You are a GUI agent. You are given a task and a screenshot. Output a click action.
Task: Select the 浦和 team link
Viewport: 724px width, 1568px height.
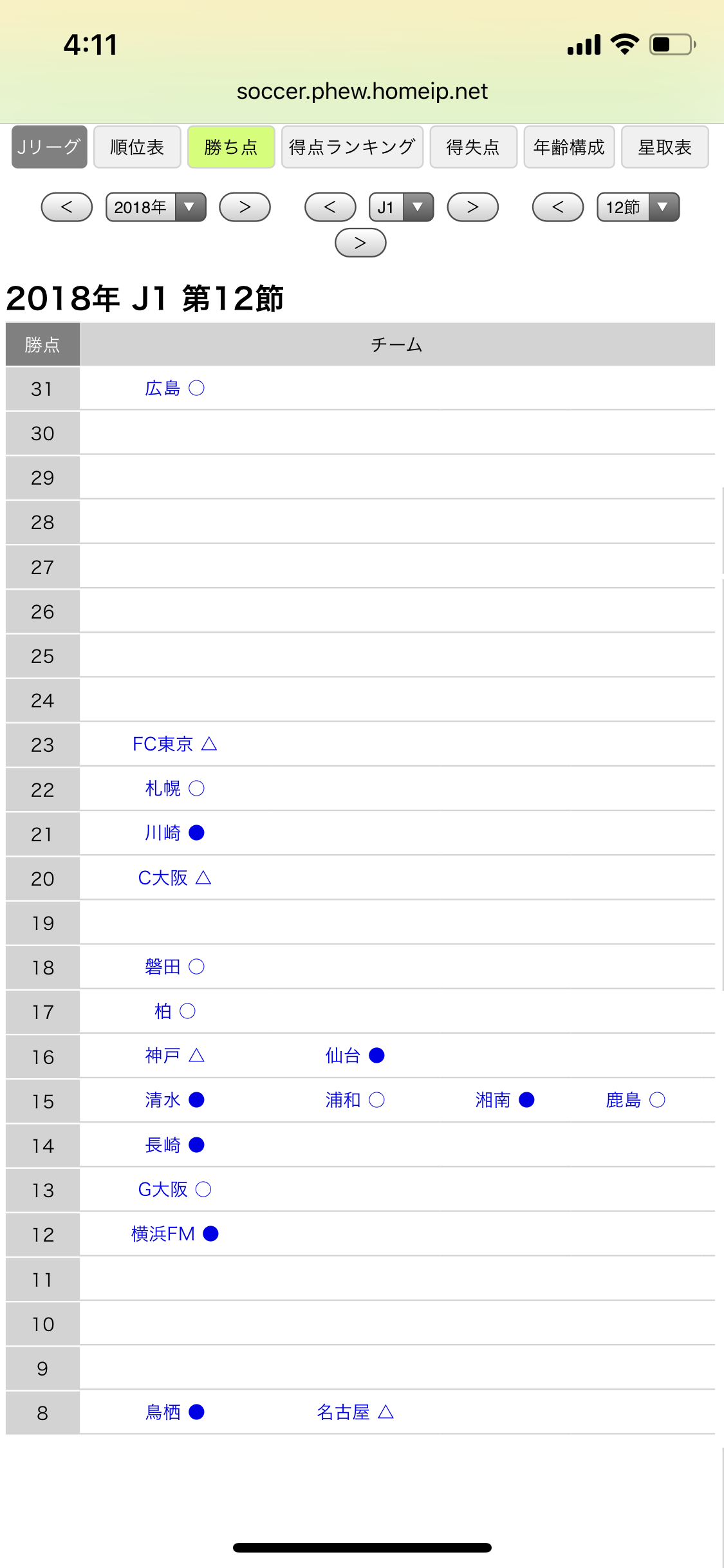(x=343, y=1100)
